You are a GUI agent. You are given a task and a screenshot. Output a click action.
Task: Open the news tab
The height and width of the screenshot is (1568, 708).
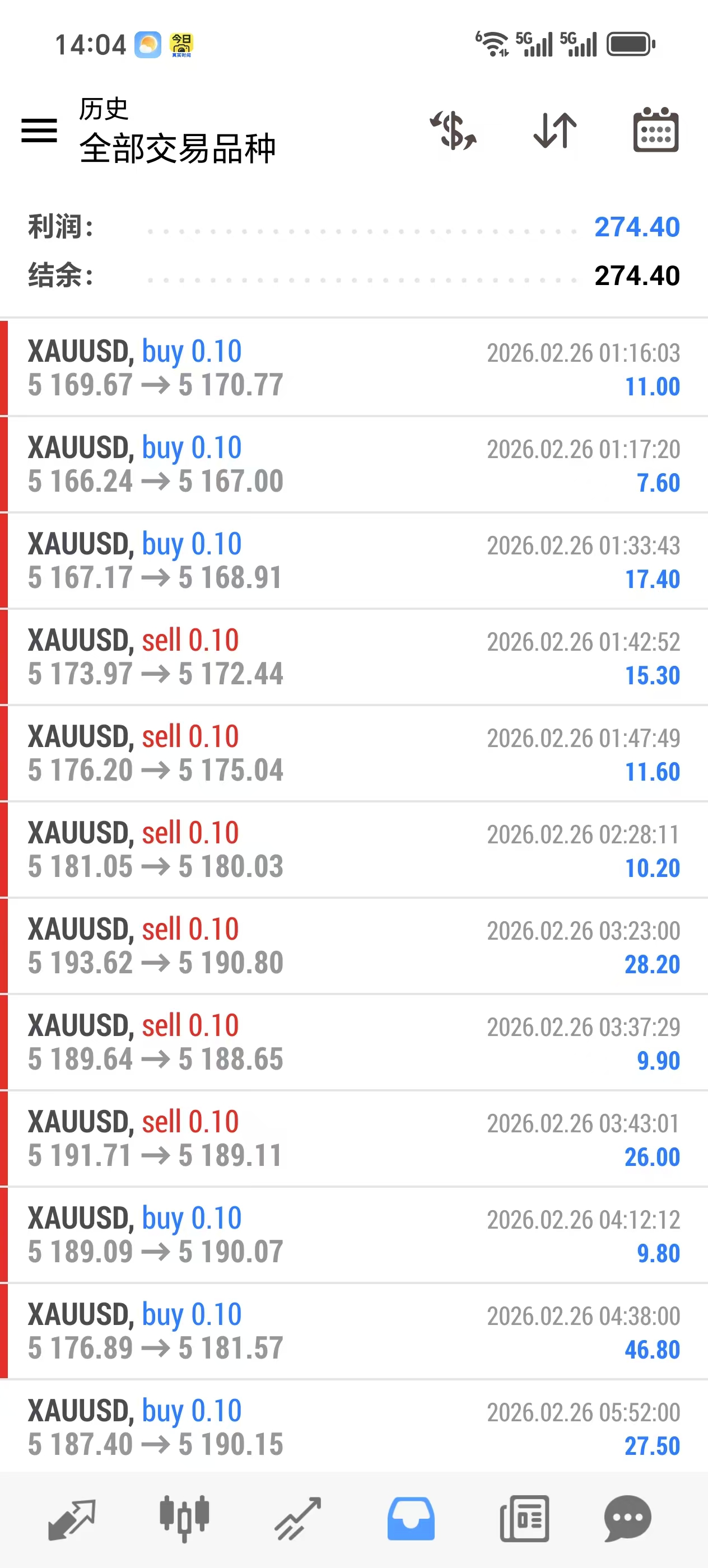(x=524, y=1519)
